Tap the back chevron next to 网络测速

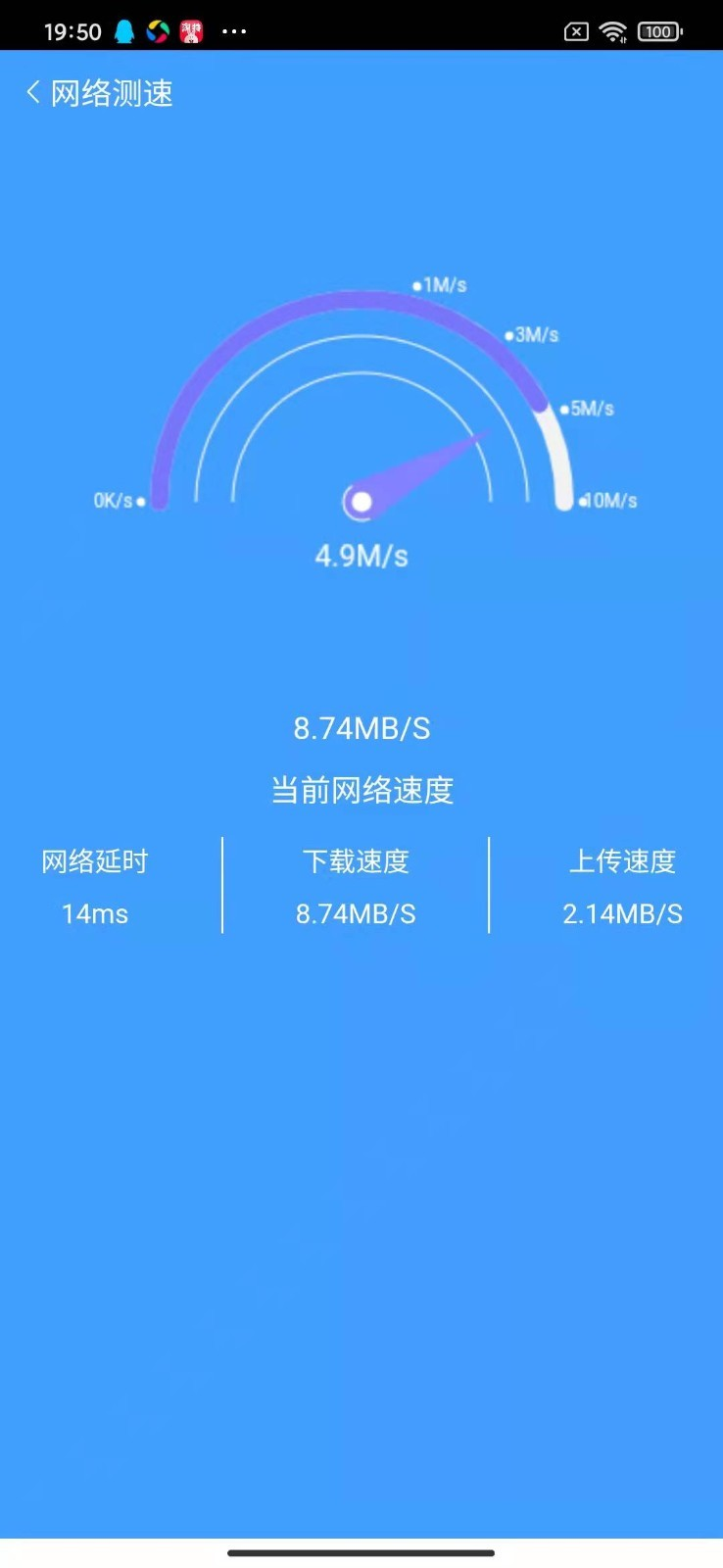32,91
